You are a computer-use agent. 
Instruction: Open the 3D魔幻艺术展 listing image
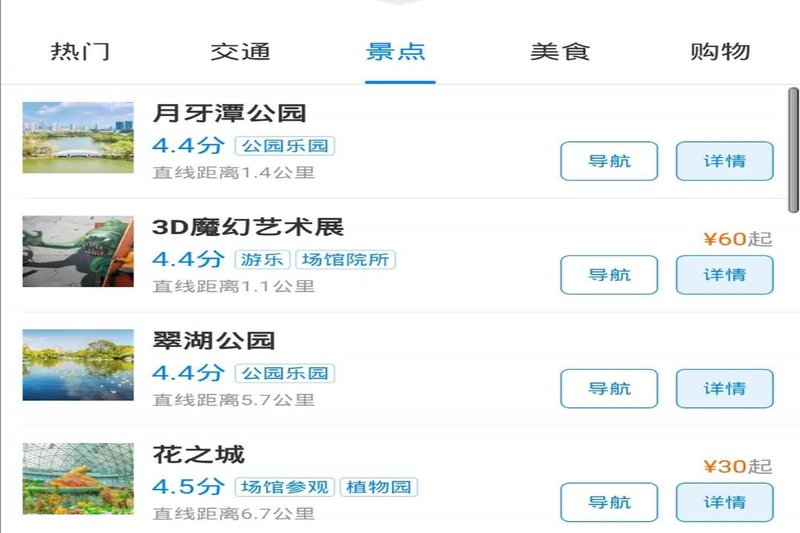pyautogui.click(x=78, y=251)
